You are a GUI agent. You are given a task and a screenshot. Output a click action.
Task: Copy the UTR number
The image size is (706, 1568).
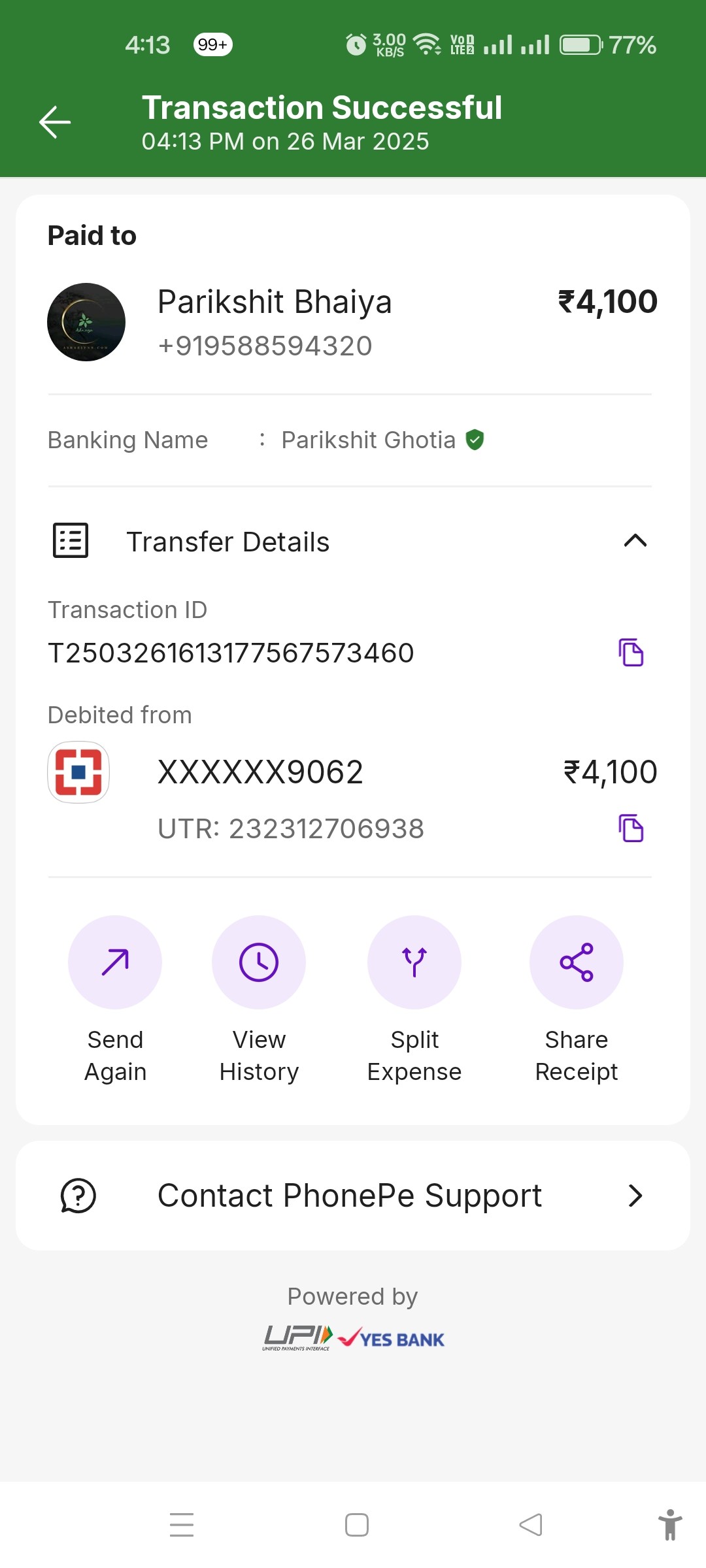pos(631,828)
